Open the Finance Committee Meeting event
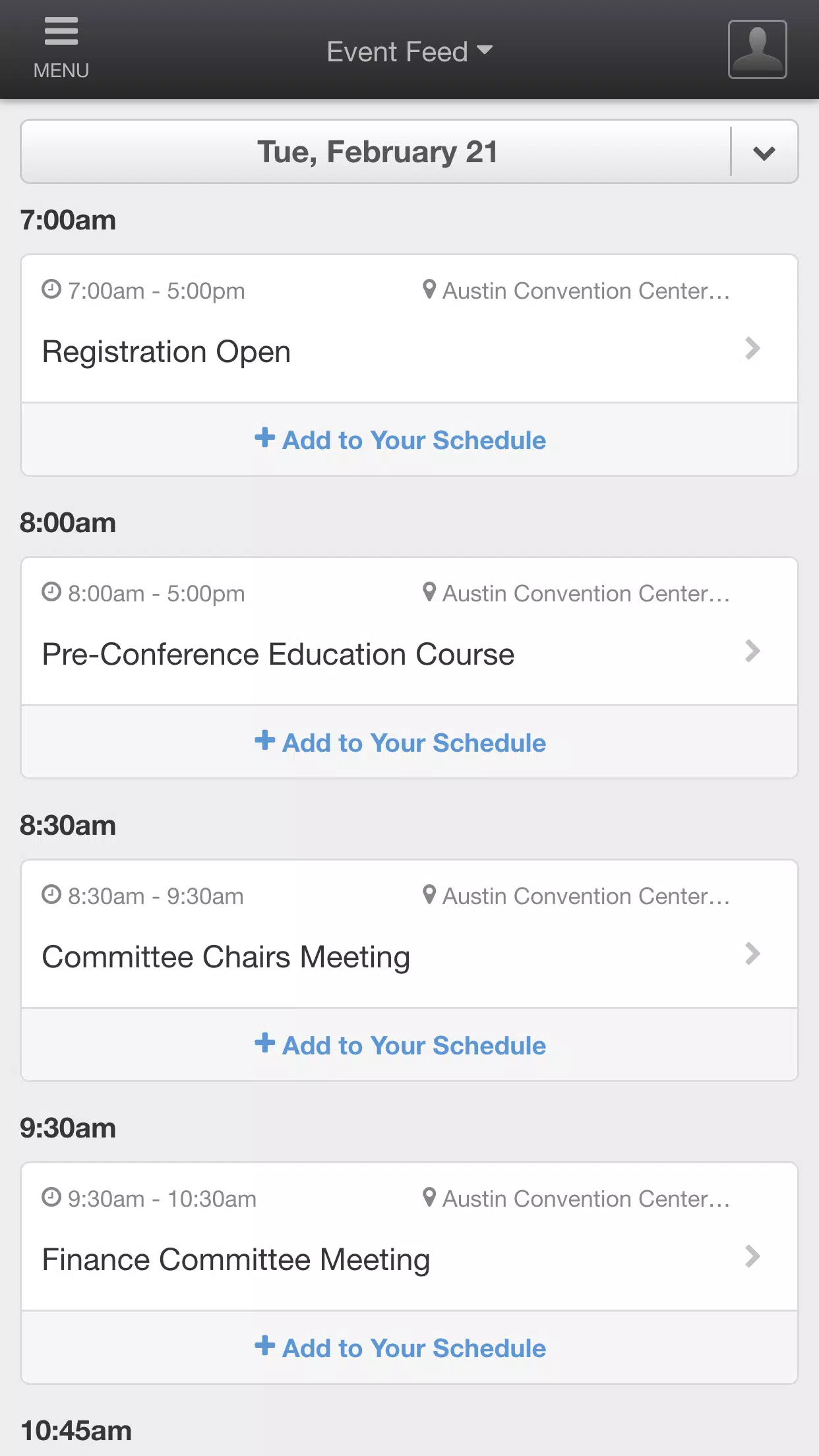 click(x=409, y=1236)
